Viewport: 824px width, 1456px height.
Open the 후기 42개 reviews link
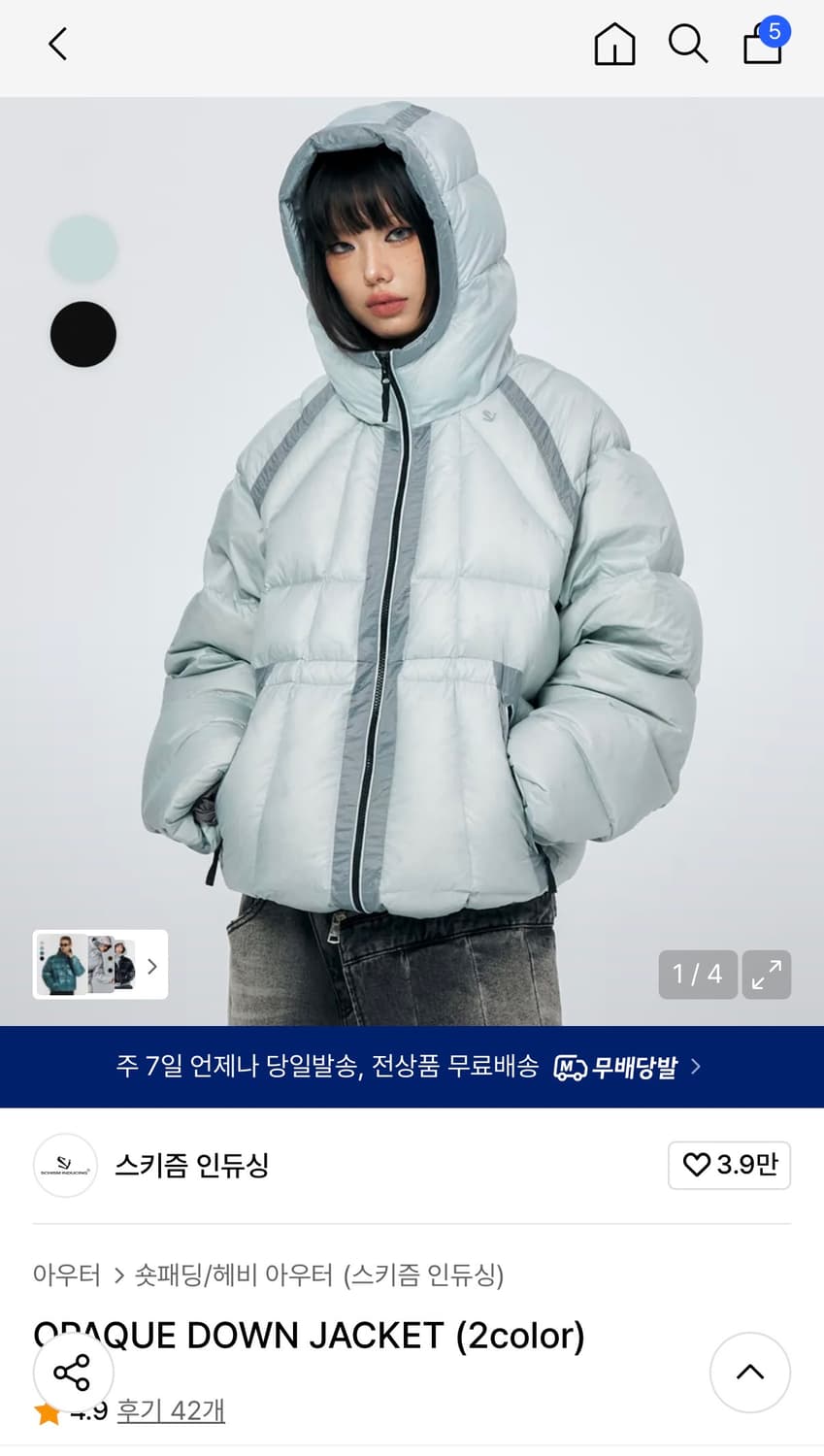[170, 1412]
